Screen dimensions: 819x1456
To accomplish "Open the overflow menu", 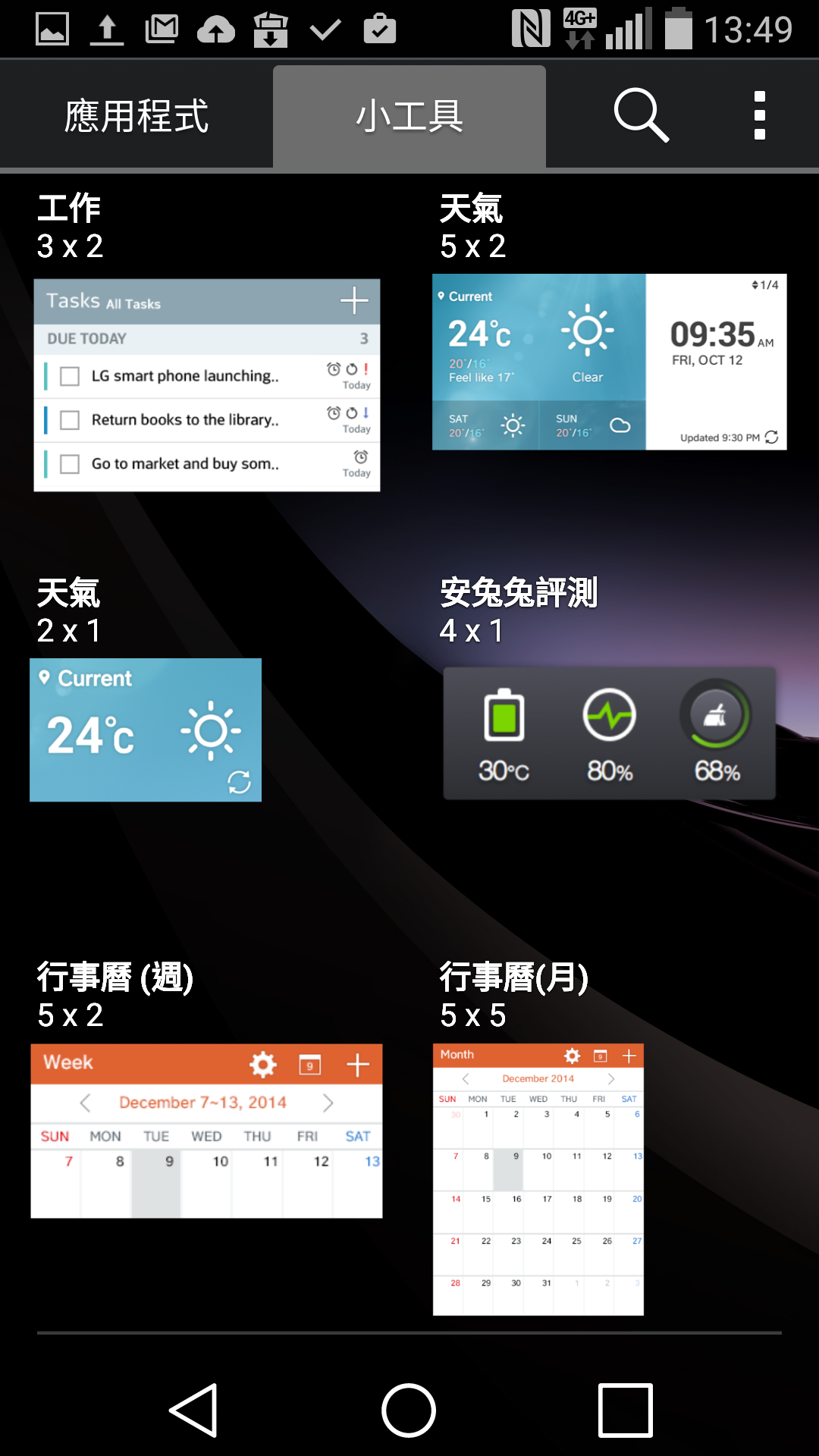I will click(759, 116).
